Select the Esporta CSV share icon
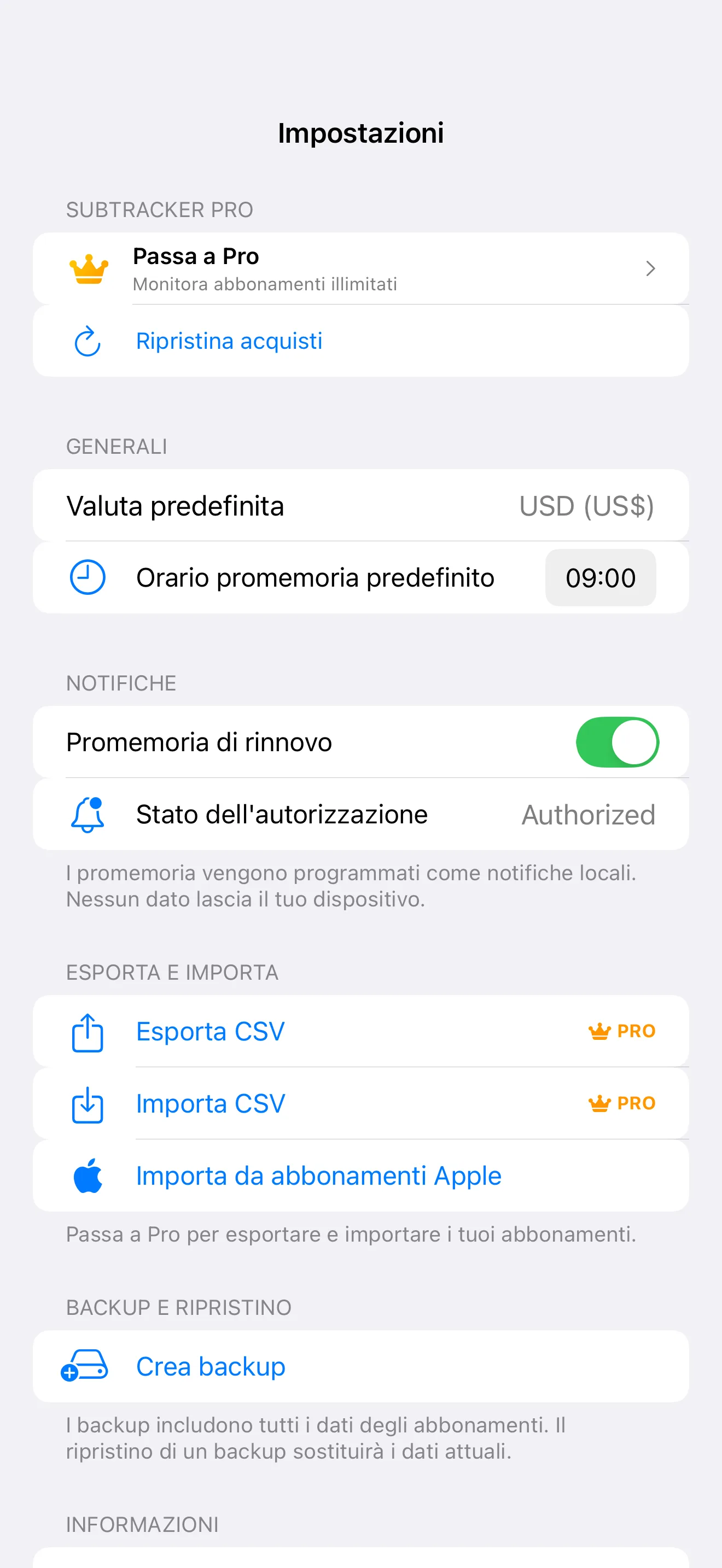Screen dimensions: 722x1568 87,1031
